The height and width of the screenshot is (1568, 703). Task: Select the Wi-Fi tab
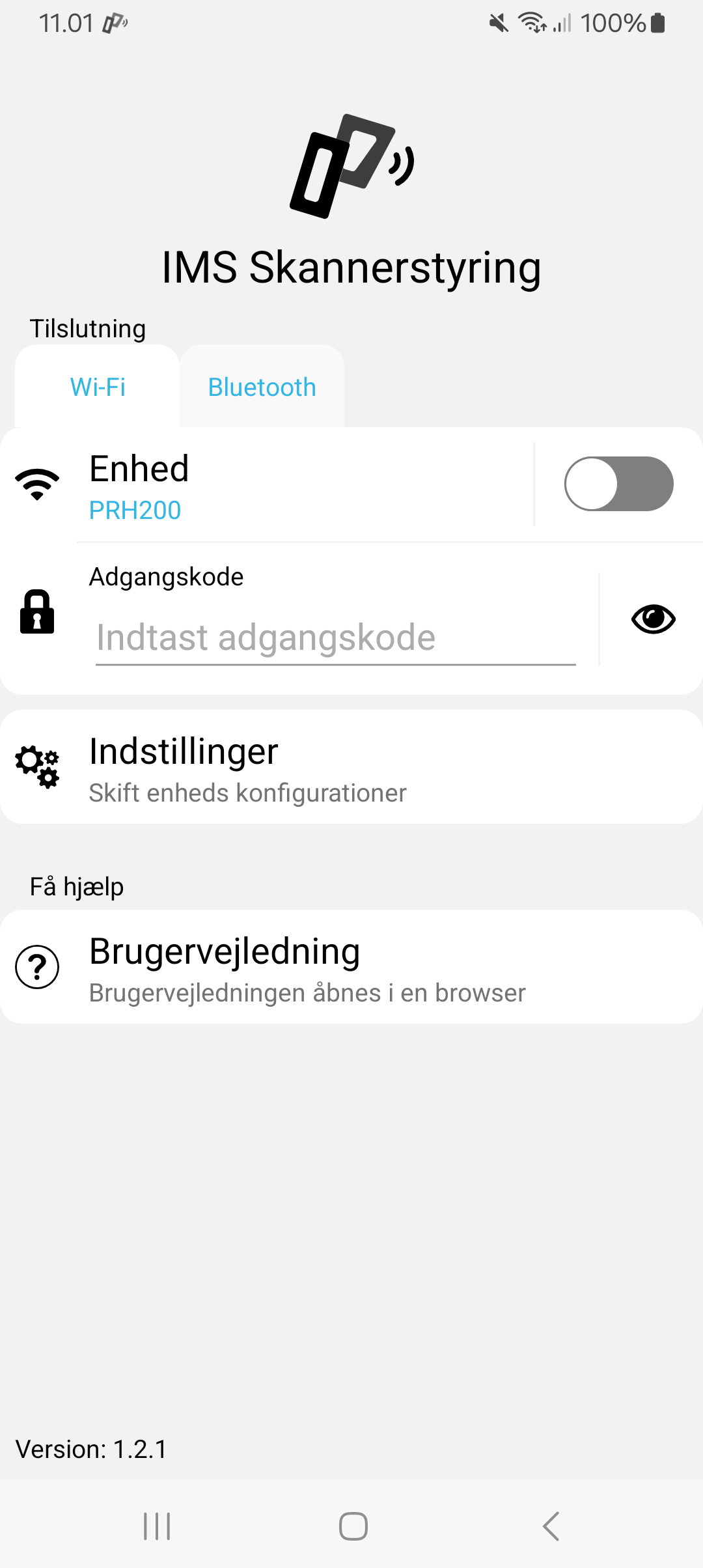pos(98,387)
